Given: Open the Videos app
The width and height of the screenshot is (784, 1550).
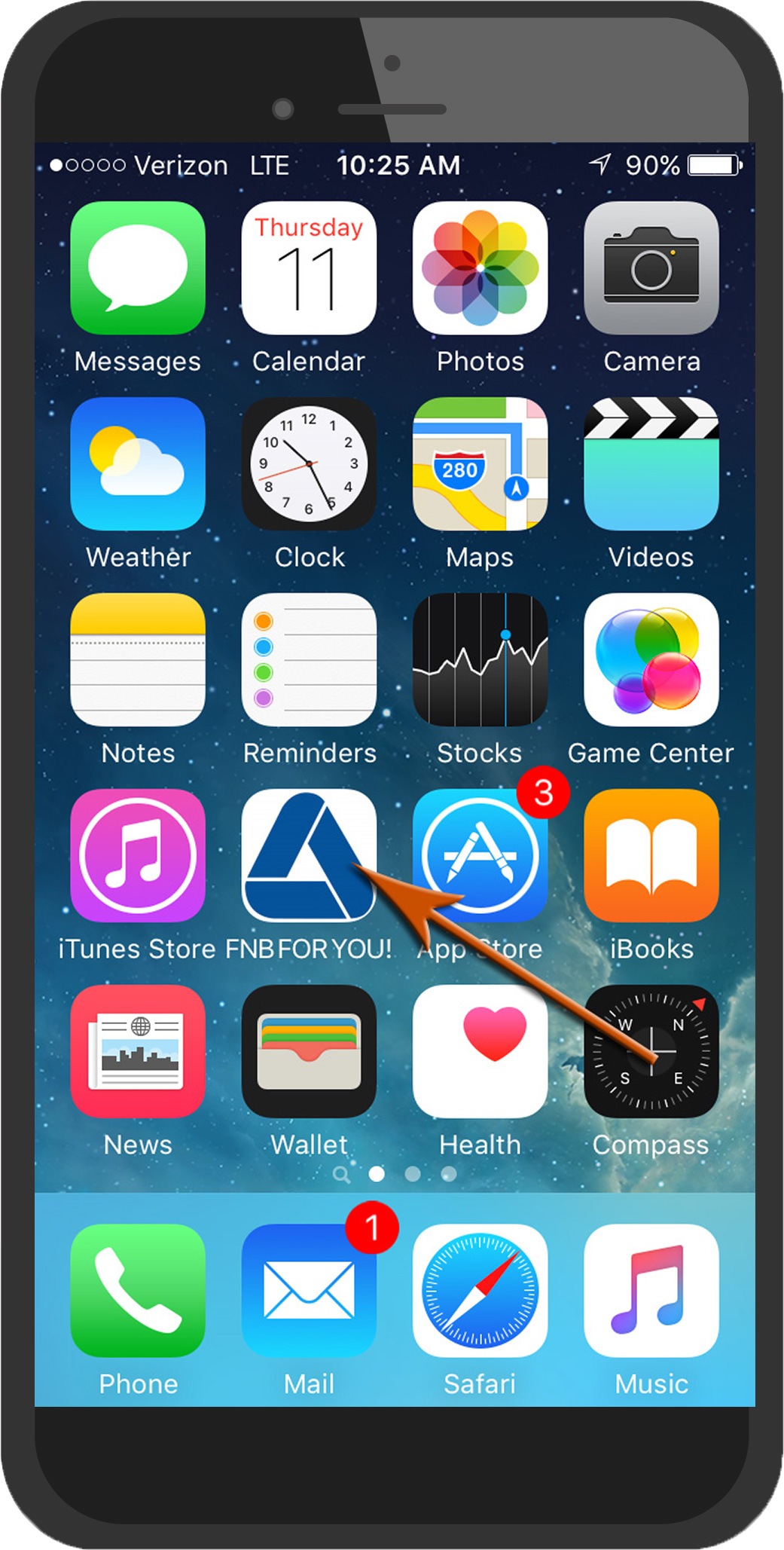Looking at the screenshot, I should (651, 464).
